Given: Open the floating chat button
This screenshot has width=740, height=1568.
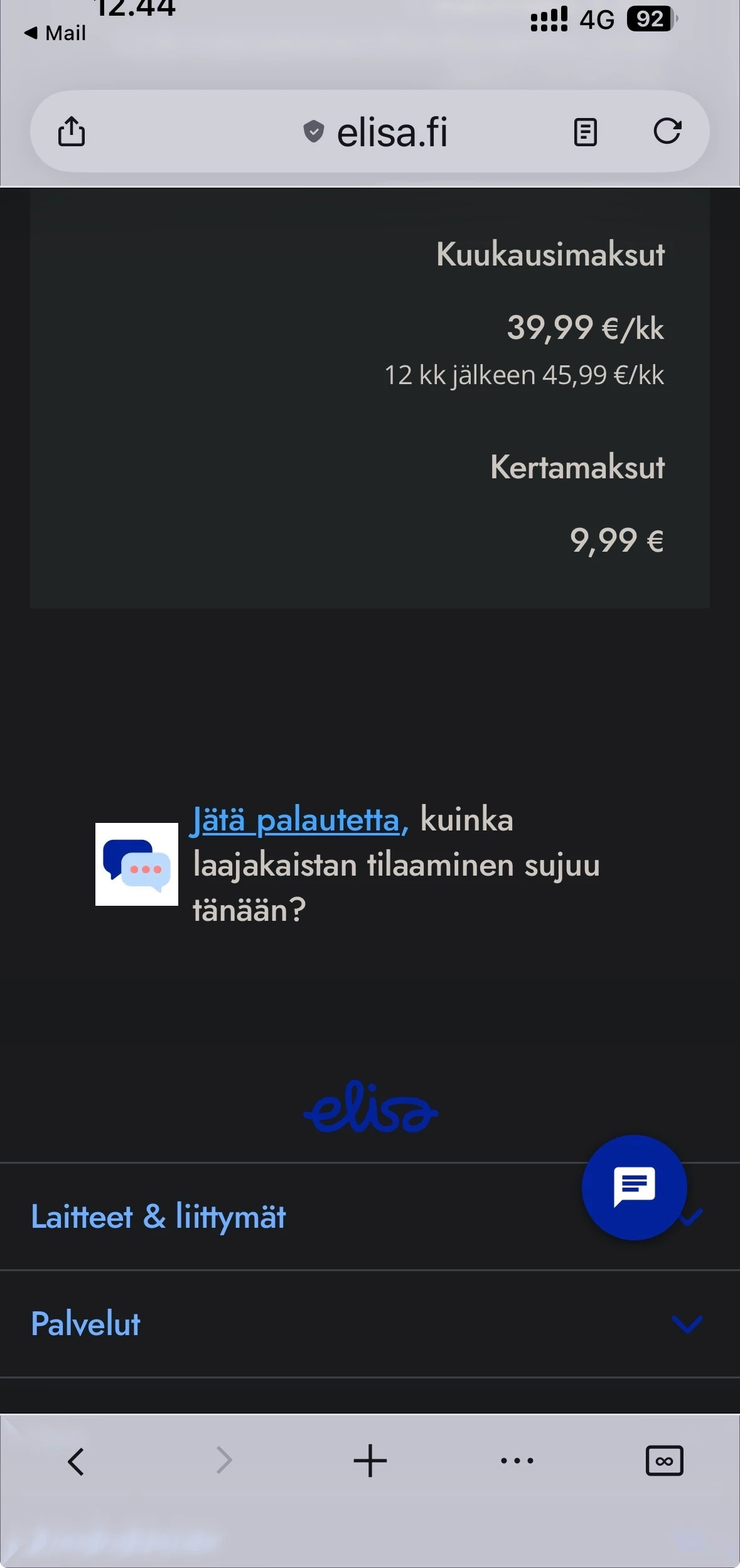Looking at the screenshot, I should [634, 1187].
